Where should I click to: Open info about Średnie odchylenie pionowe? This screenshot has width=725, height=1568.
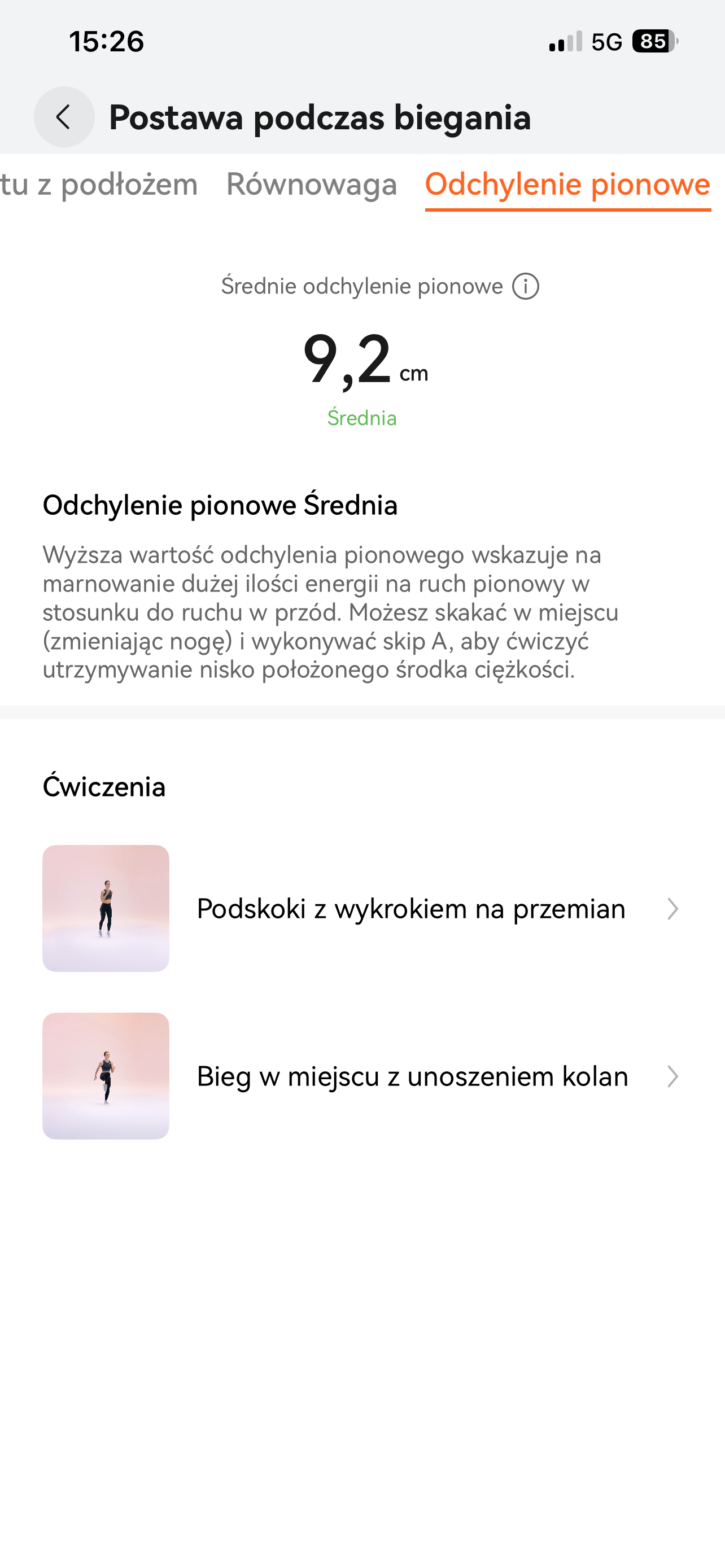525,286
